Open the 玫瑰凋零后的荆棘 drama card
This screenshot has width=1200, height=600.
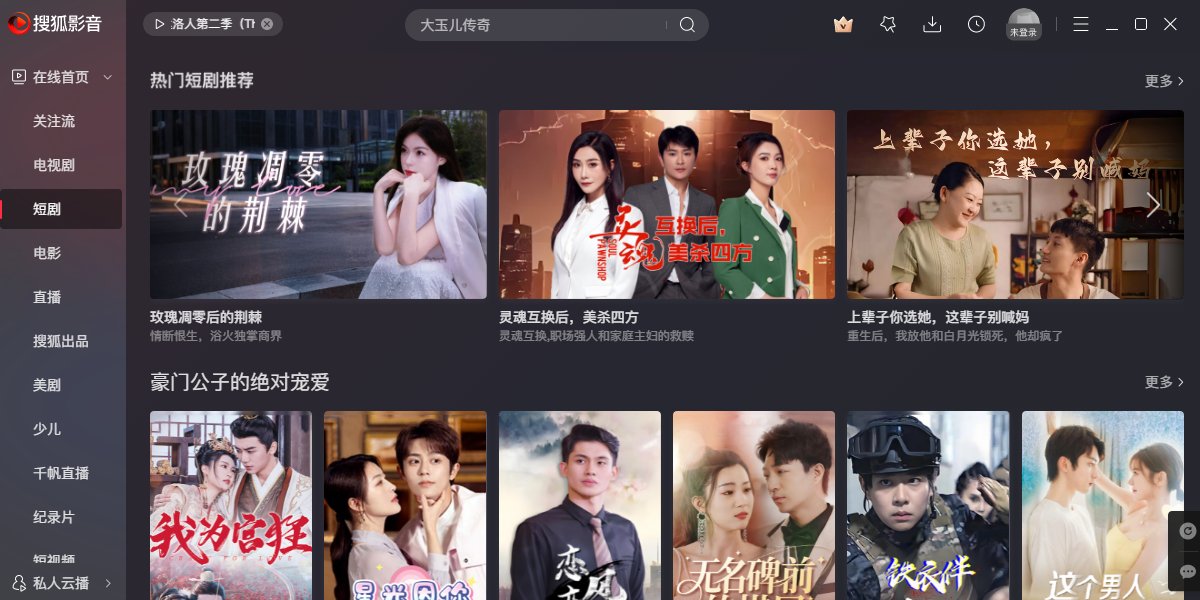pos(318,205)
